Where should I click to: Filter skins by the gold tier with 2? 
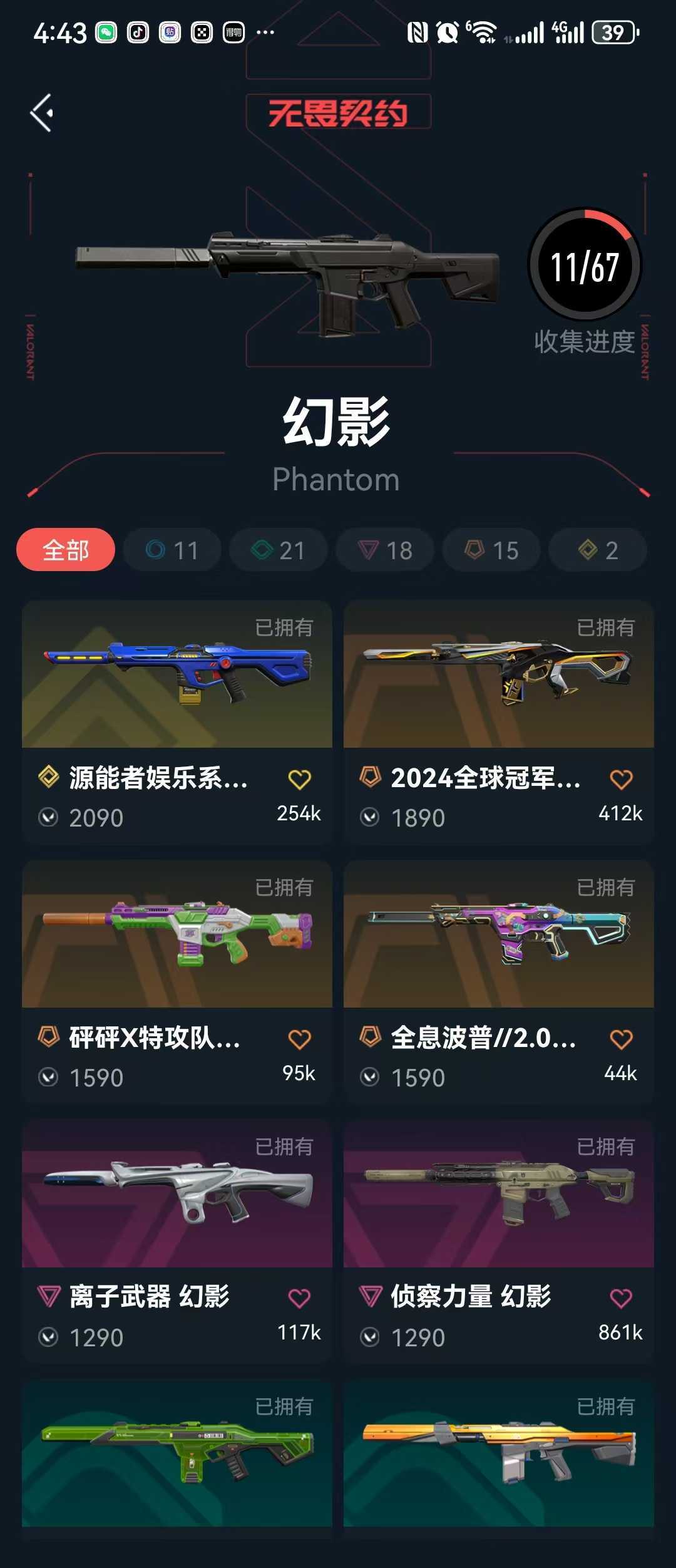[598, 550]
